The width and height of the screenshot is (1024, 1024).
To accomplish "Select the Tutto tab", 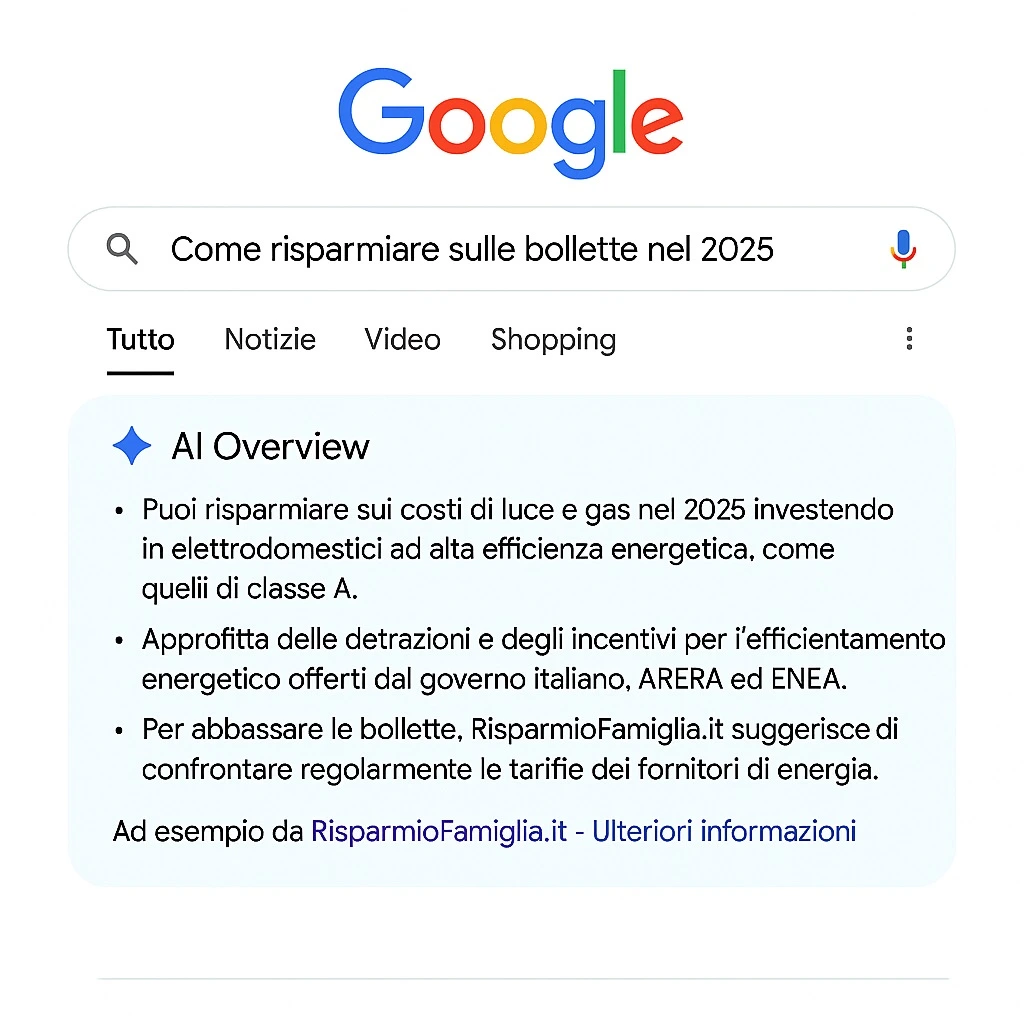I will click(x=141, y=340).
